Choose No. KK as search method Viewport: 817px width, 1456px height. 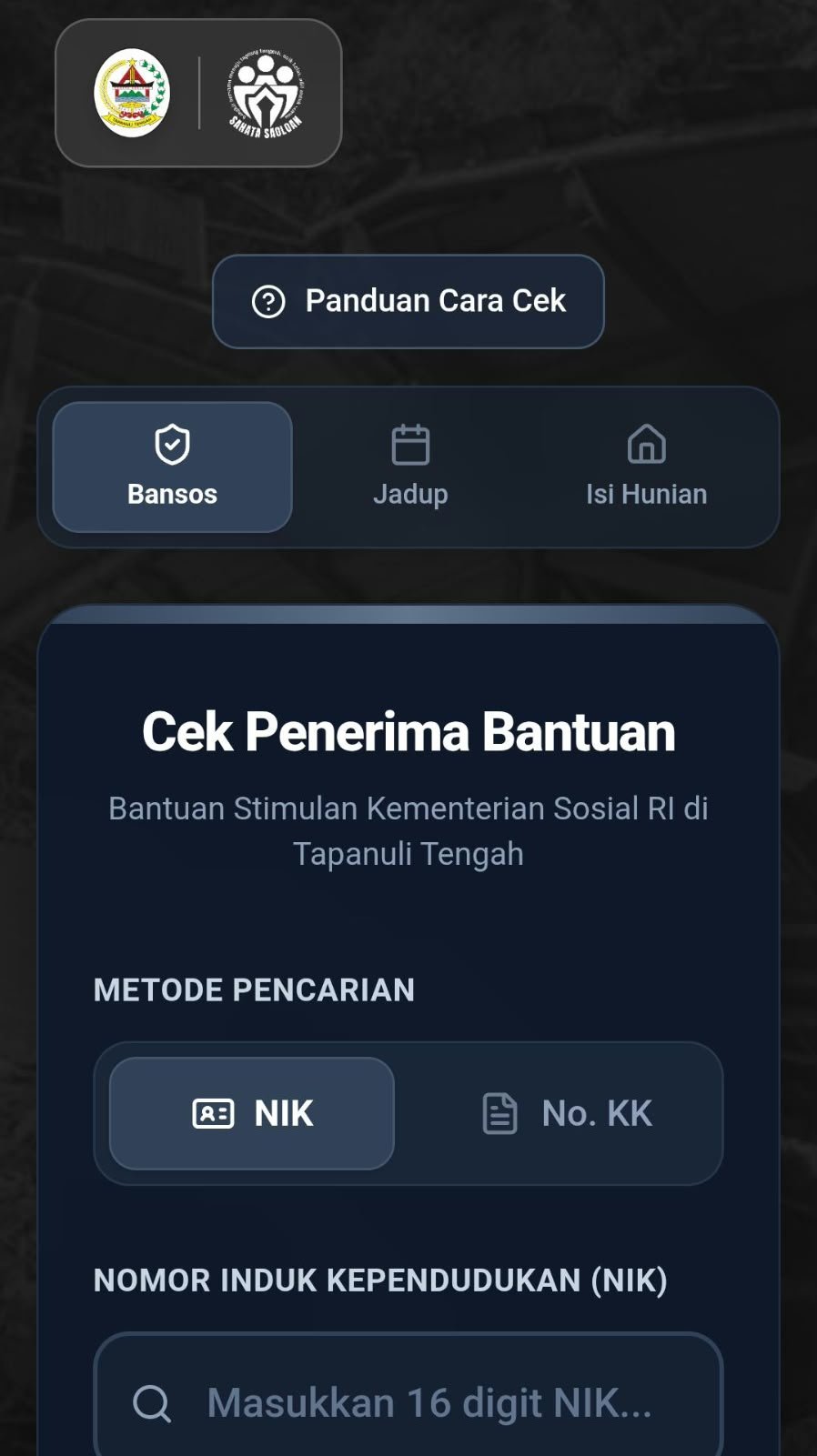tap(566, 1113)
